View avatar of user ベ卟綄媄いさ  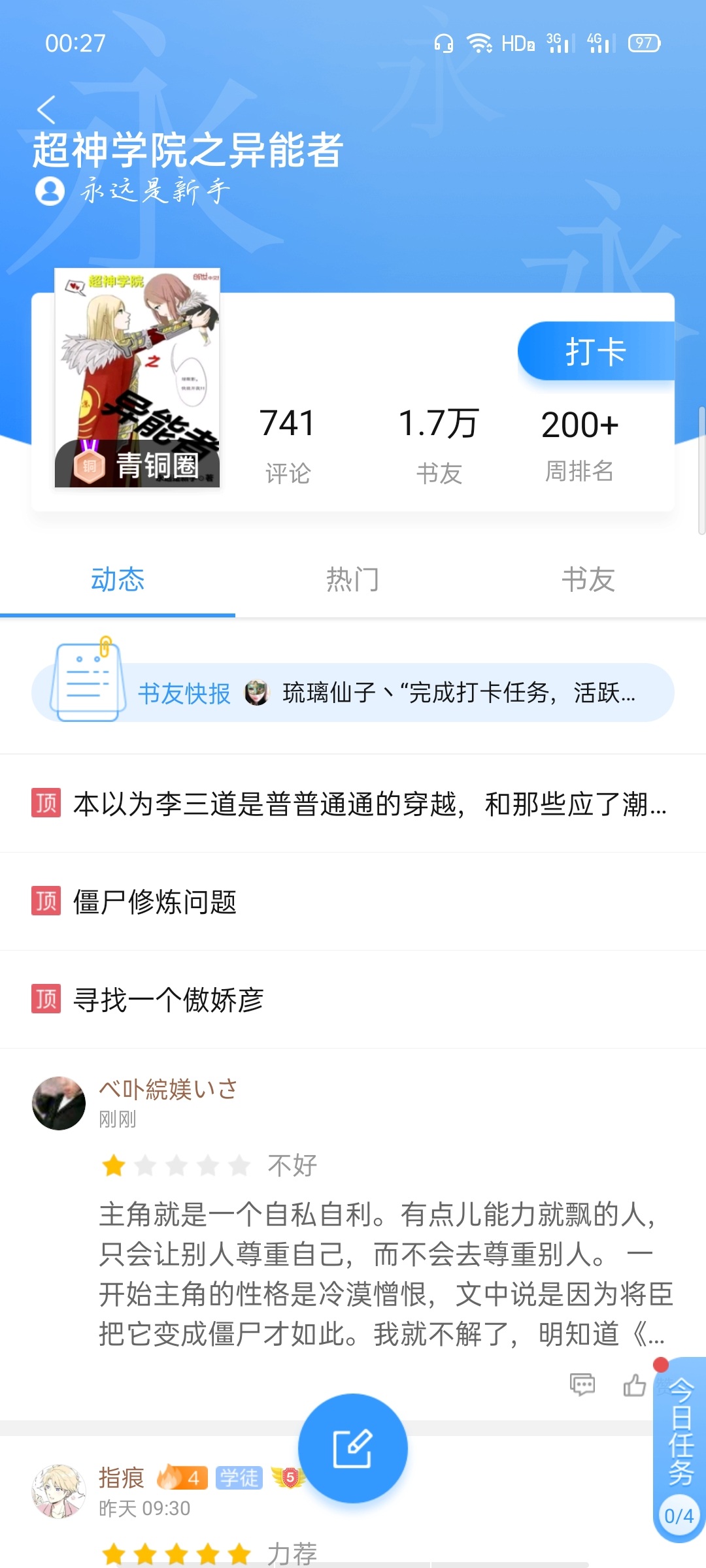click(59, 1103)
